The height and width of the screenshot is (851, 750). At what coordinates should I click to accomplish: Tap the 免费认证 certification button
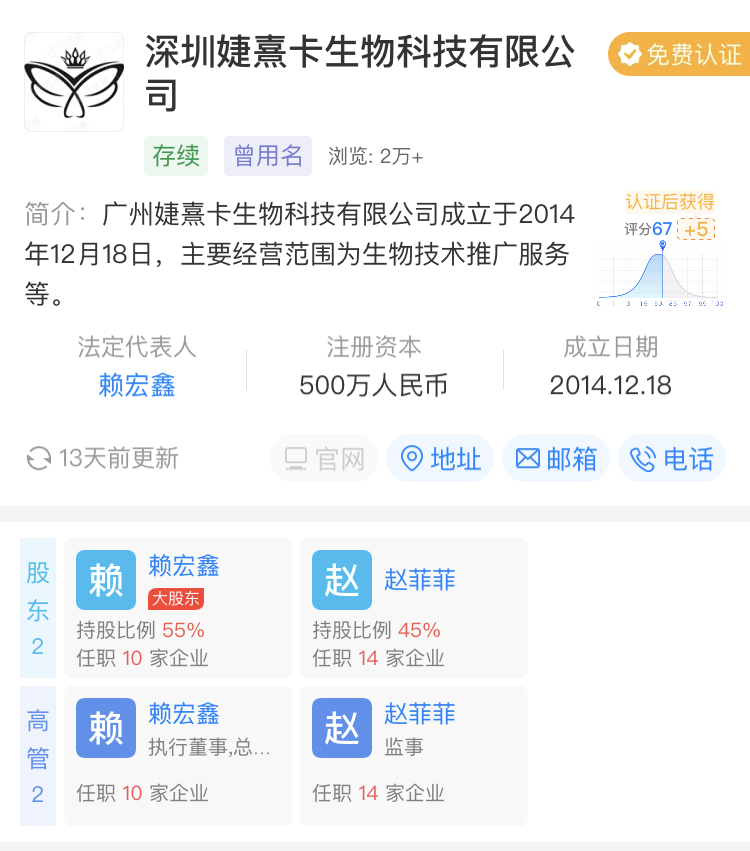679,54
